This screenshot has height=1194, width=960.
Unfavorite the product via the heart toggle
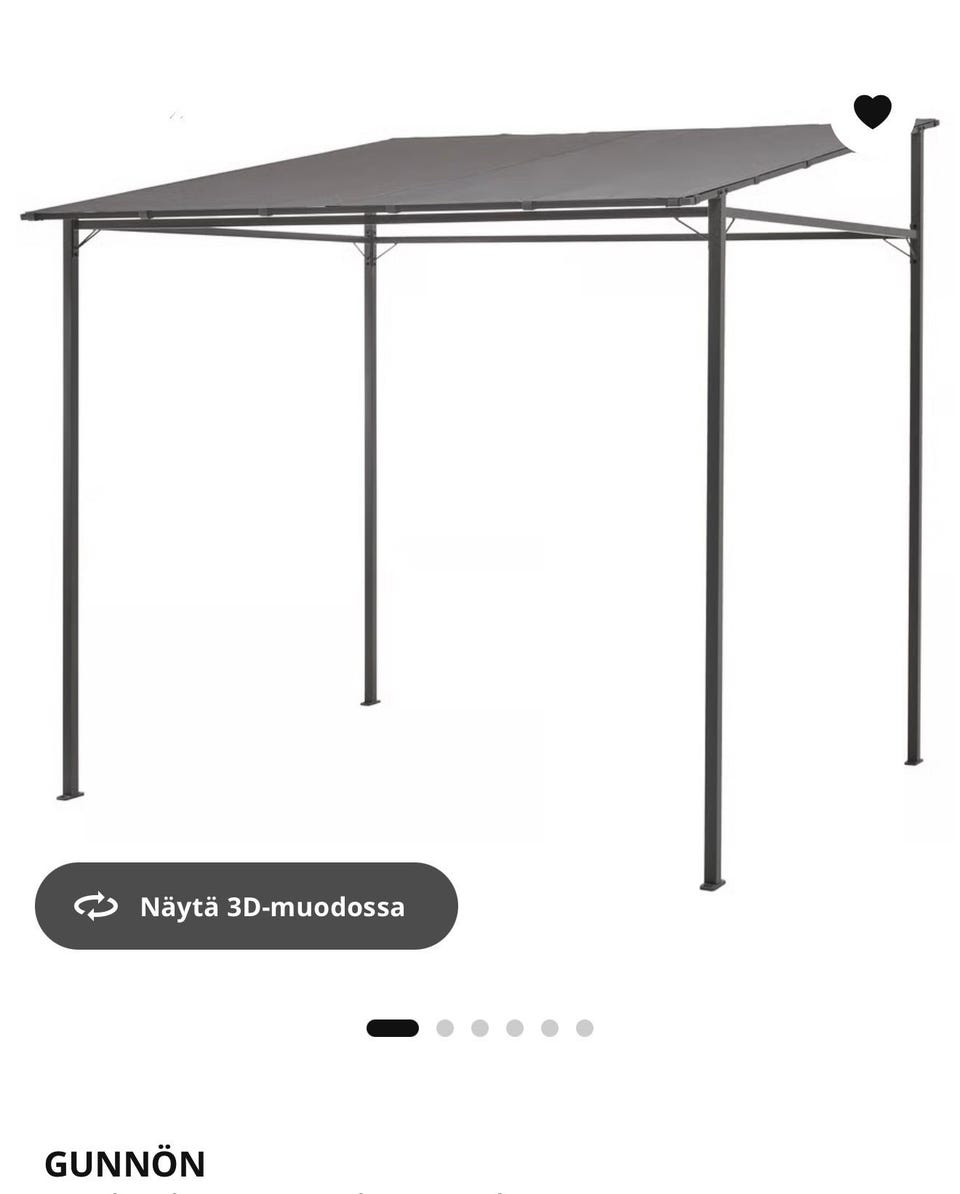pyautogui.click(x=873, y=112)
